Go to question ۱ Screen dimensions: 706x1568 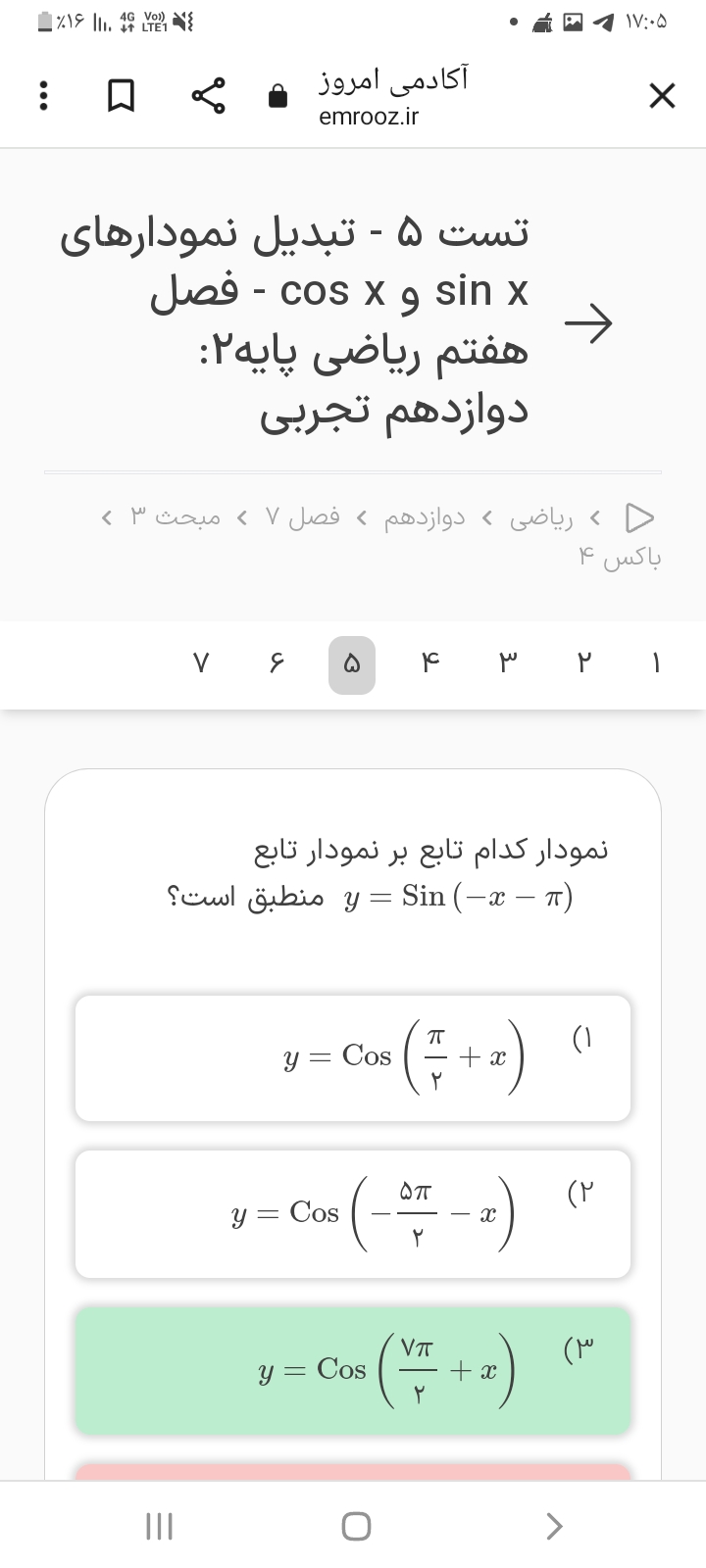656,664
